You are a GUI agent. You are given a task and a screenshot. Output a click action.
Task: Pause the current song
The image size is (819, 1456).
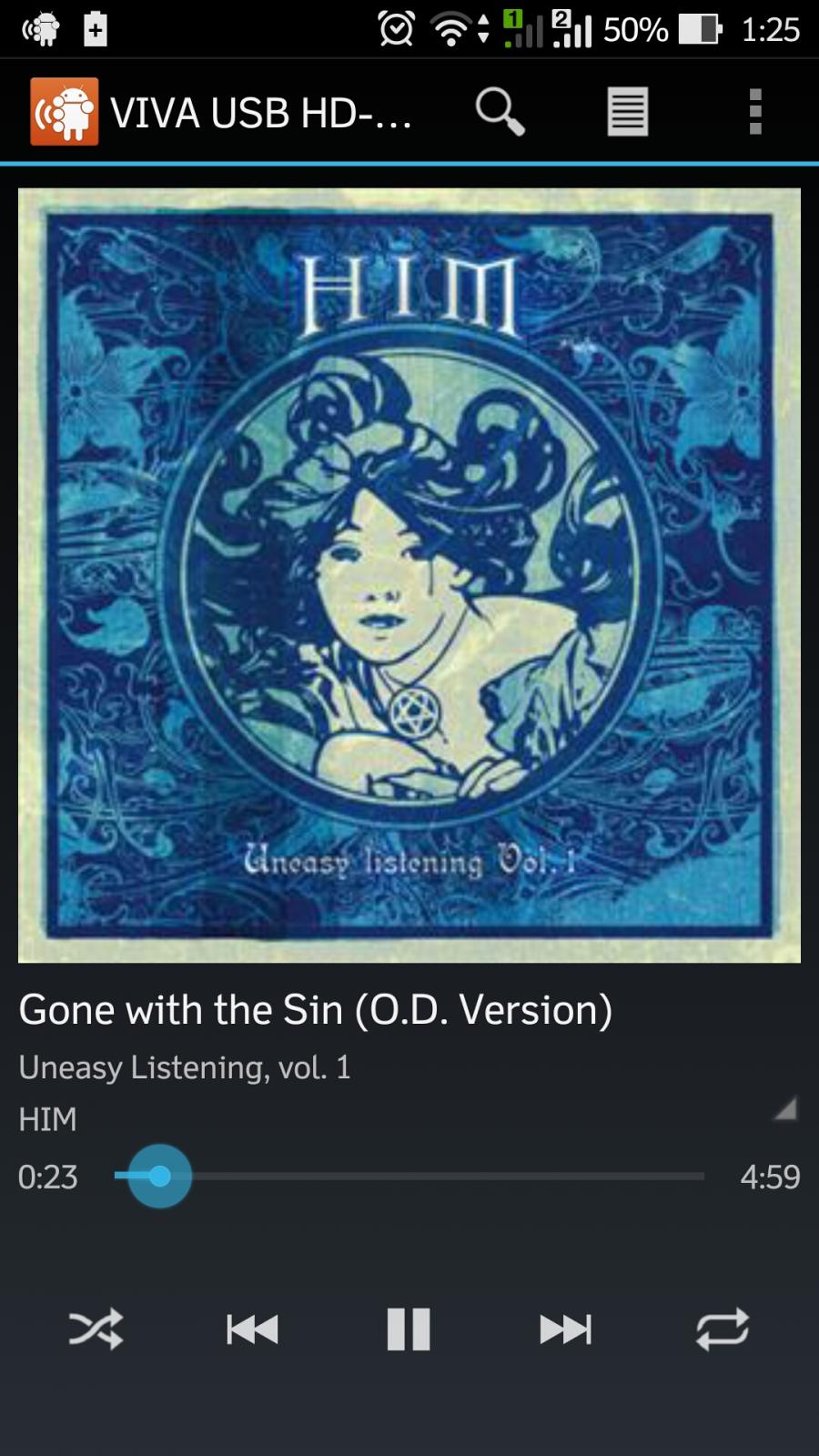coord(409,1330)
